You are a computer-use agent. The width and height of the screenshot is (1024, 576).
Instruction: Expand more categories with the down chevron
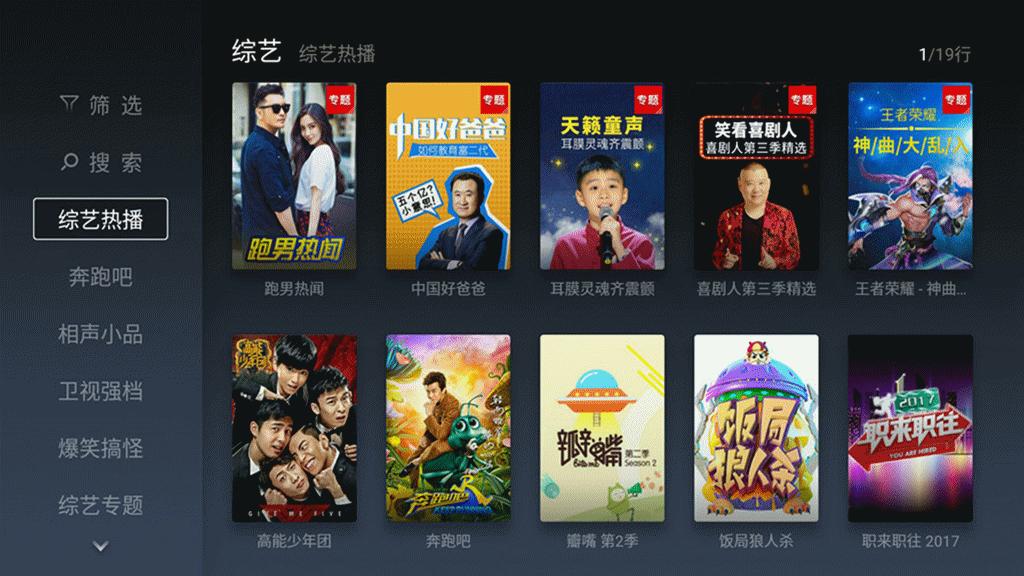click(x=100, y=546)
